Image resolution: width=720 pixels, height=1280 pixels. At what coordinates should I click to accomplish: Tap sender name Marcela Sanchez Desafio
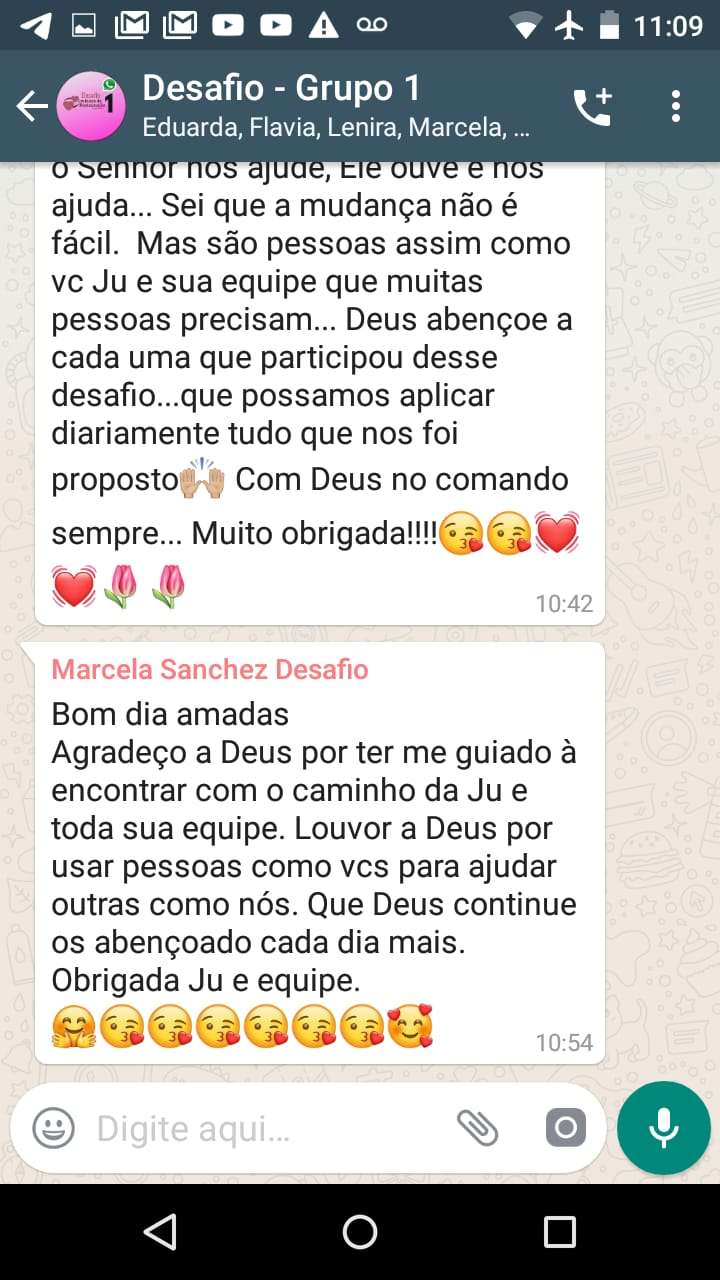[x=210, y=669]
